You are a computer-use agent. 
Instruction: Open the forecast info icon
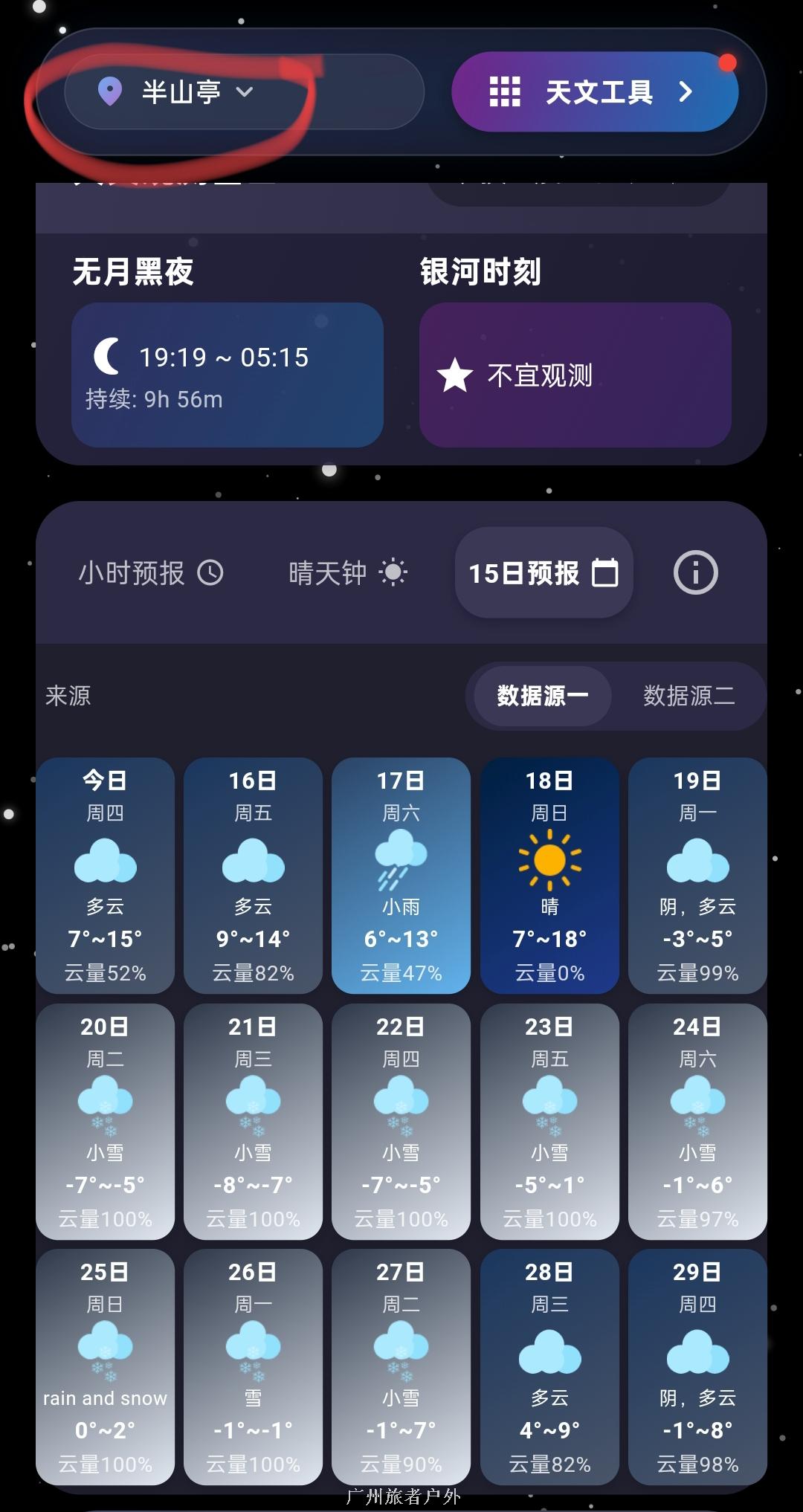pyautogui.click(x=695, y=573)
